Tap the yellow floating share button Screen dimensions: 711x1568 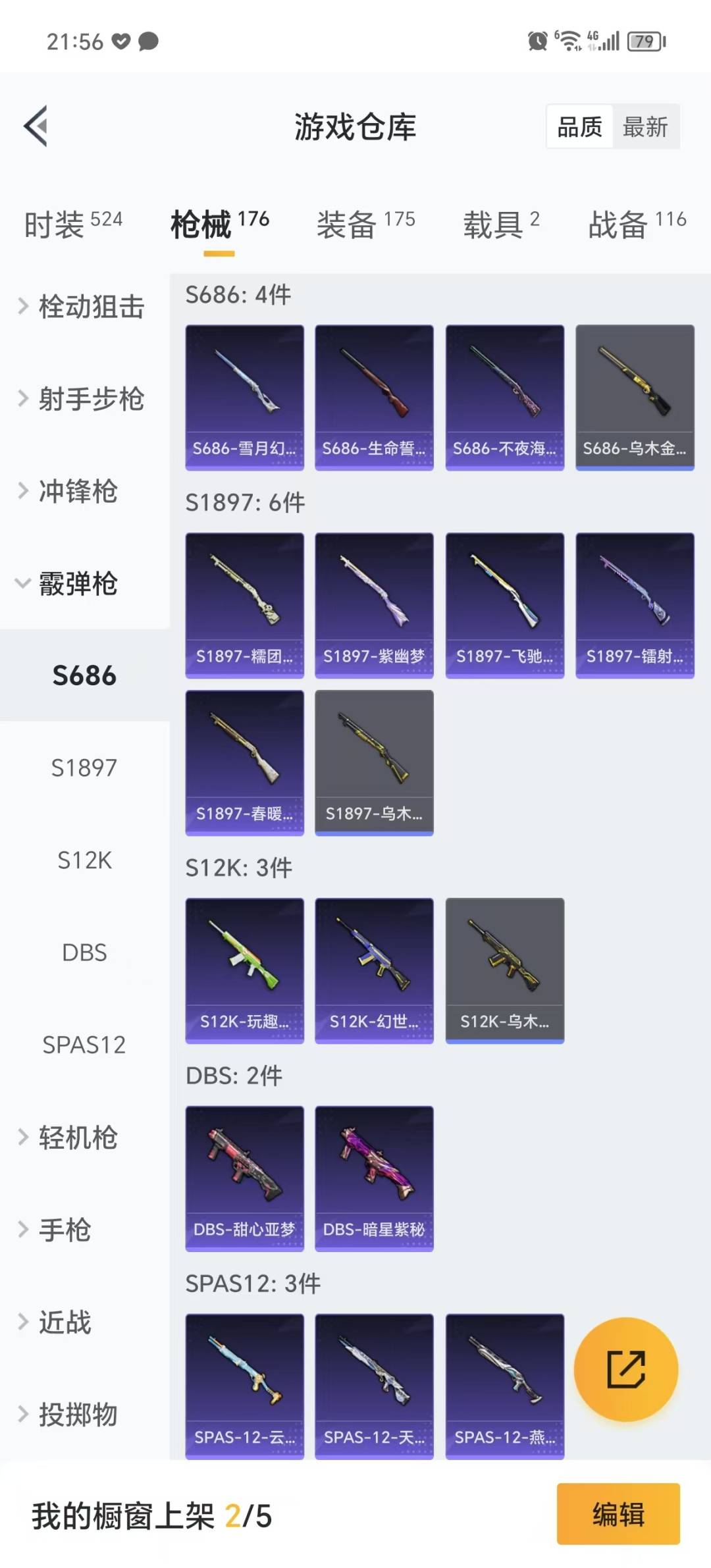click(625, 1369)
